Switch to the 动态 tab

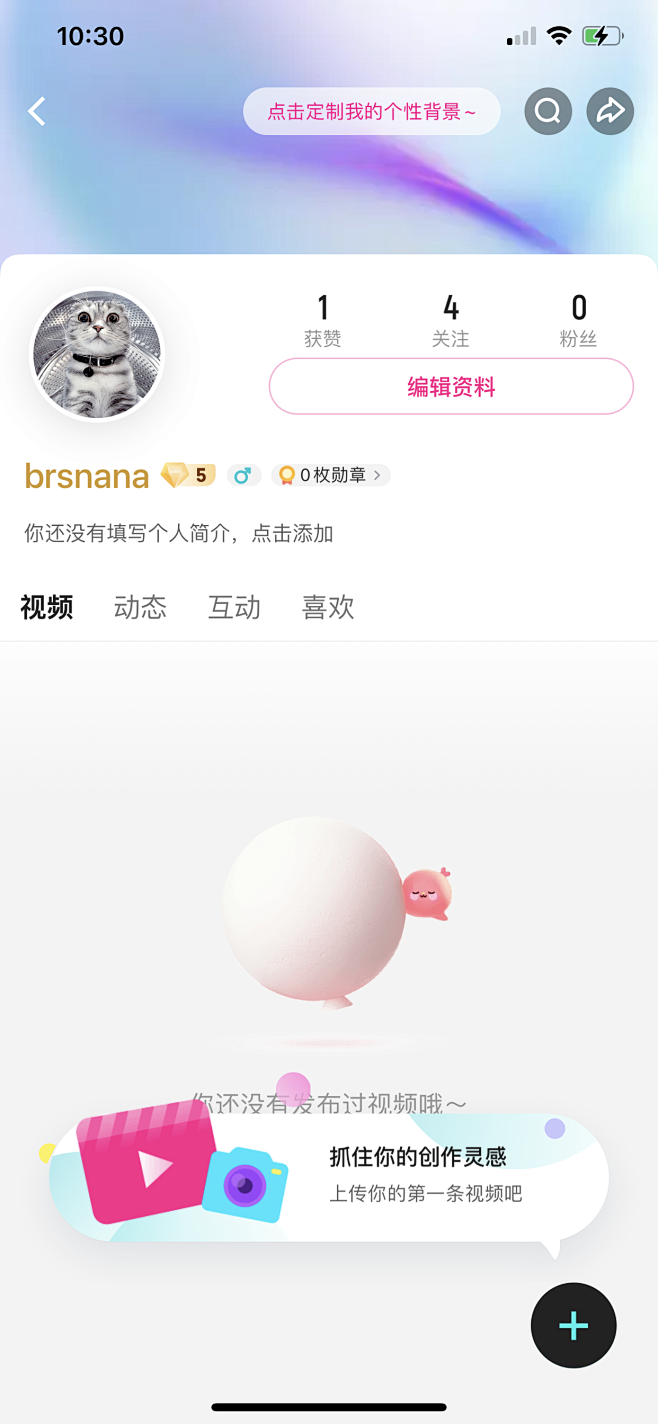tap(140, 607)
